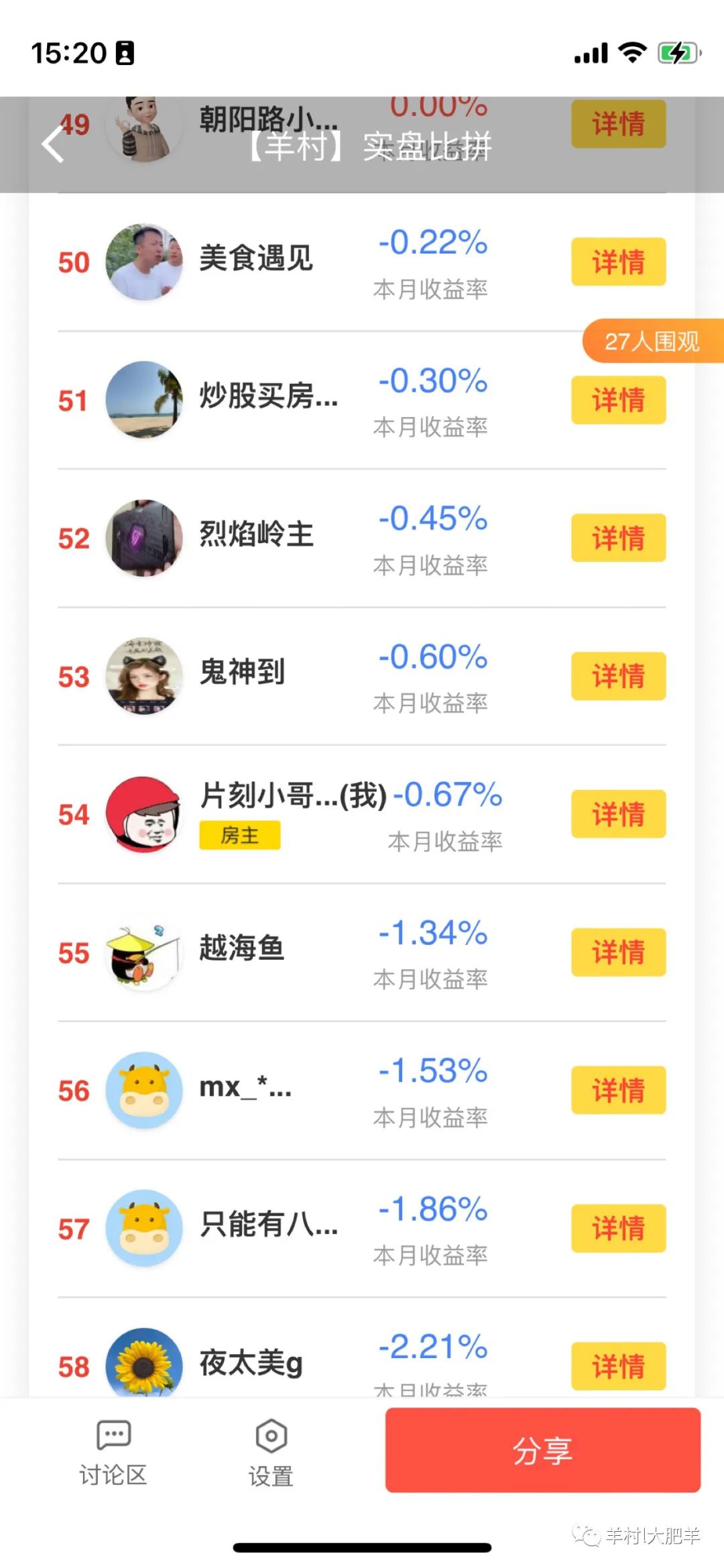Open 详情 for 烈焰岭主
Viewport: 724px width, 1568px height.
(617, 538)
